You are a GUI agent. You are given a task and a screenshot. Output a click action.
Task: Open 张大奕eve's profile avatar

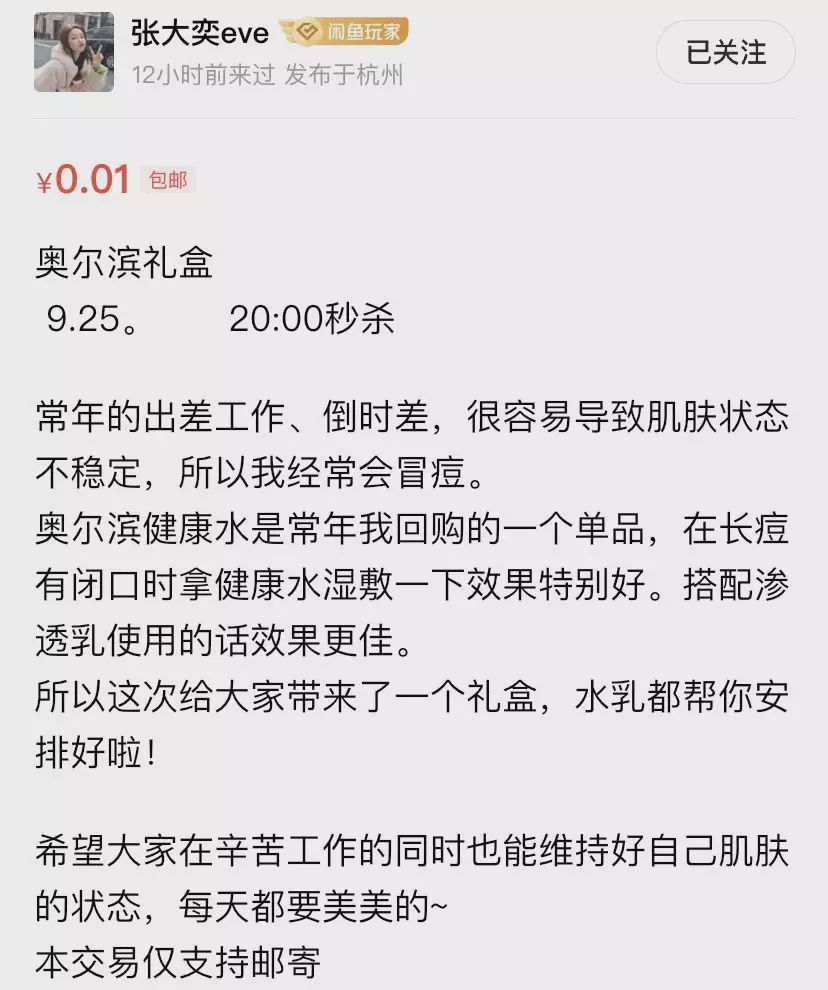tap(74, 52)
